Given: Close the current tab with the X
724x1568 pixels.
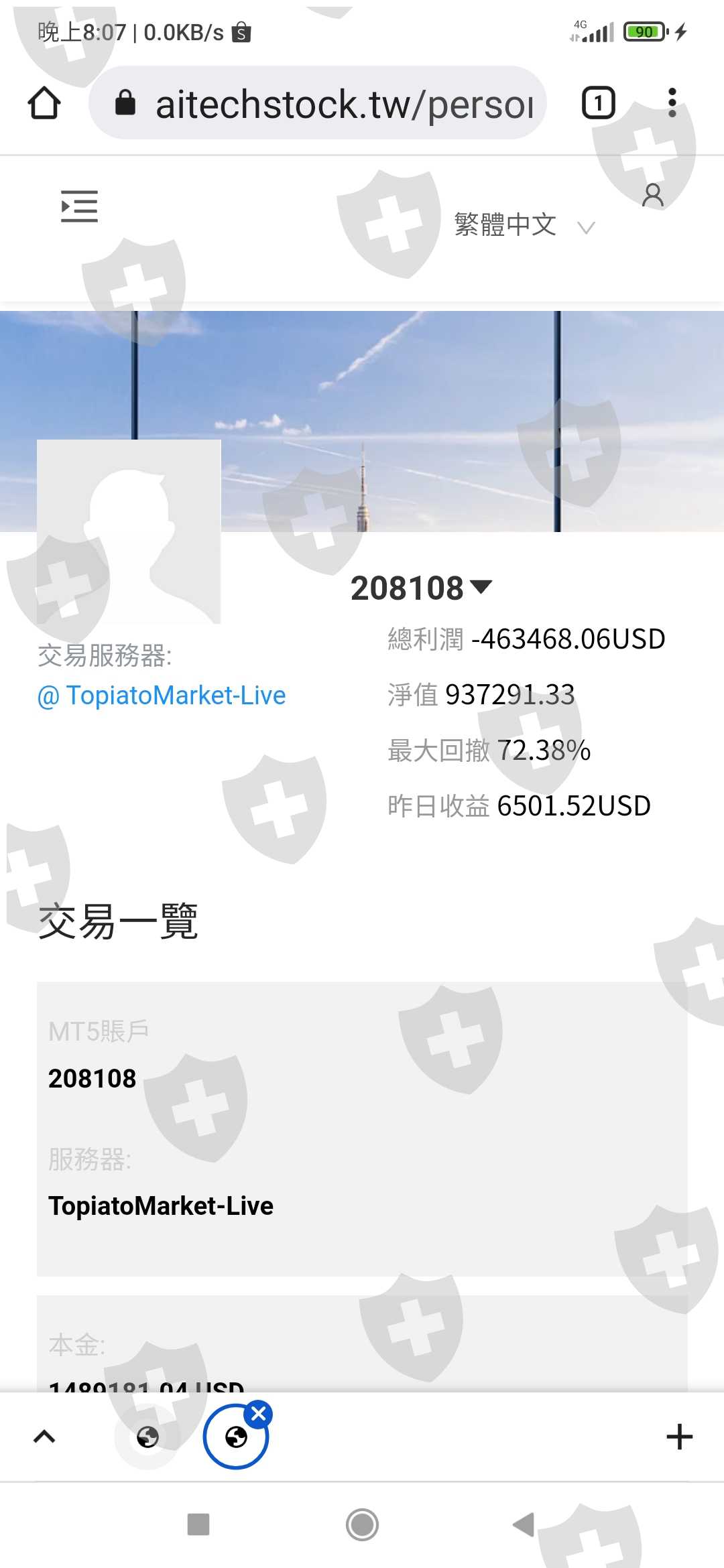Looking at the screenshot, I should (259, 1414).
